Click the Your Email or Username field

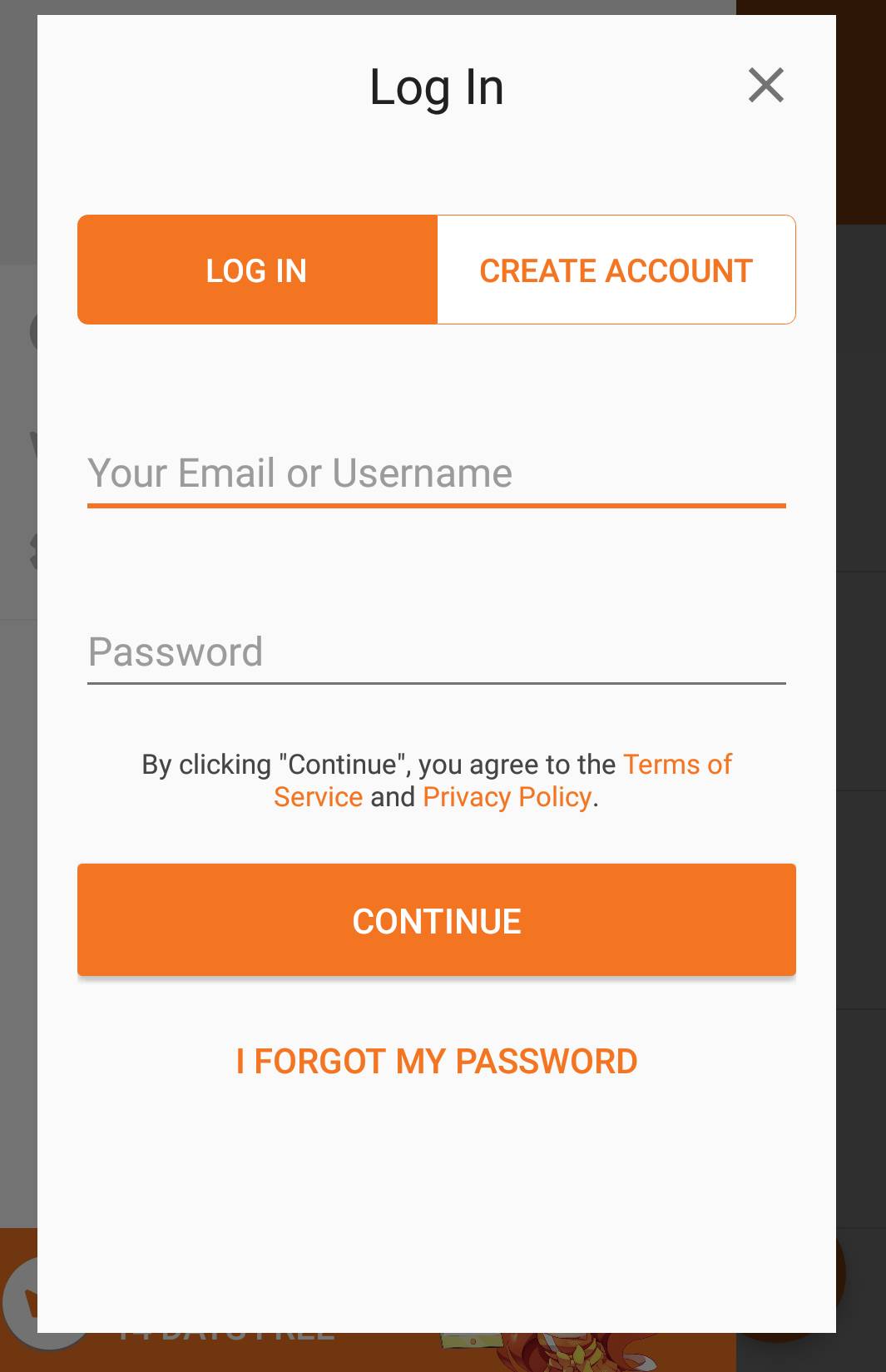pyautogui.click(x=437, y=473)
